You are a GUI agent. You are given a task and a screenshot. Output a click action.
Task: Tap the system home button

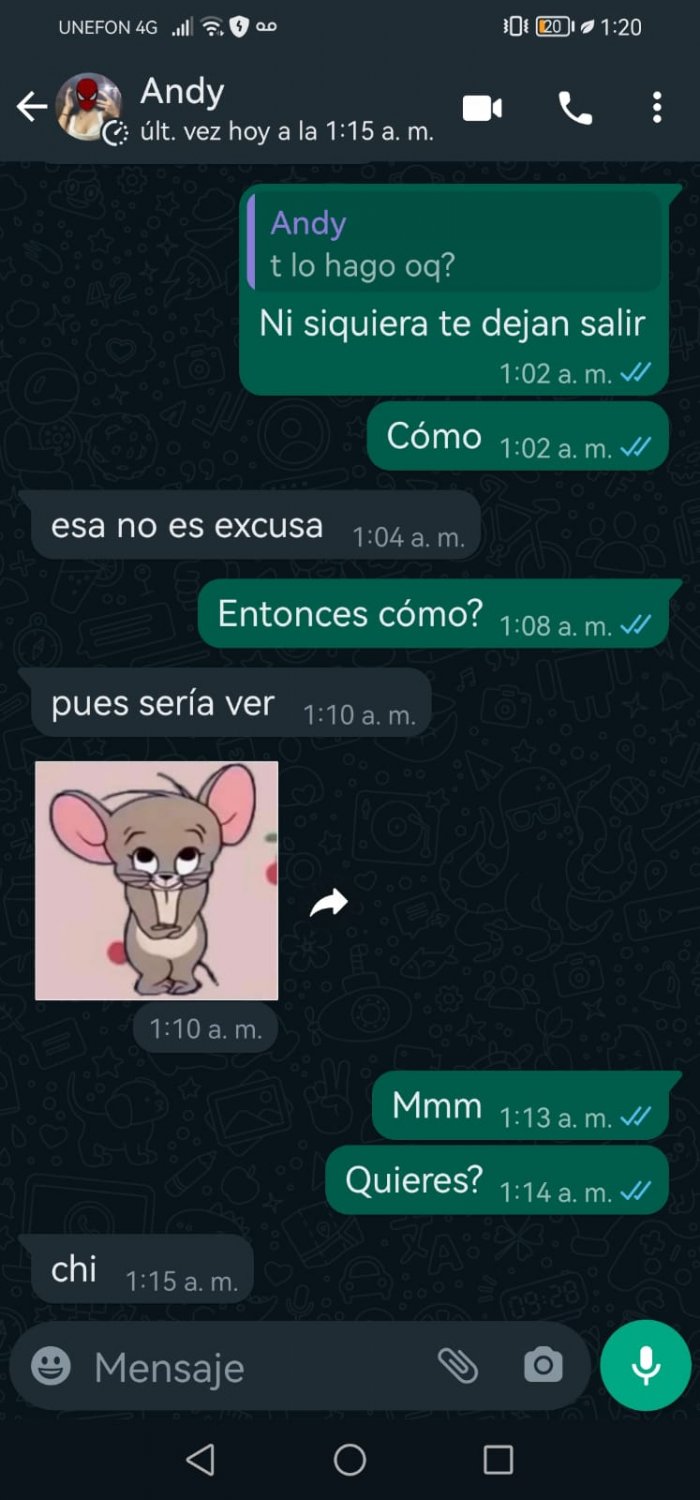(350, 1460)
